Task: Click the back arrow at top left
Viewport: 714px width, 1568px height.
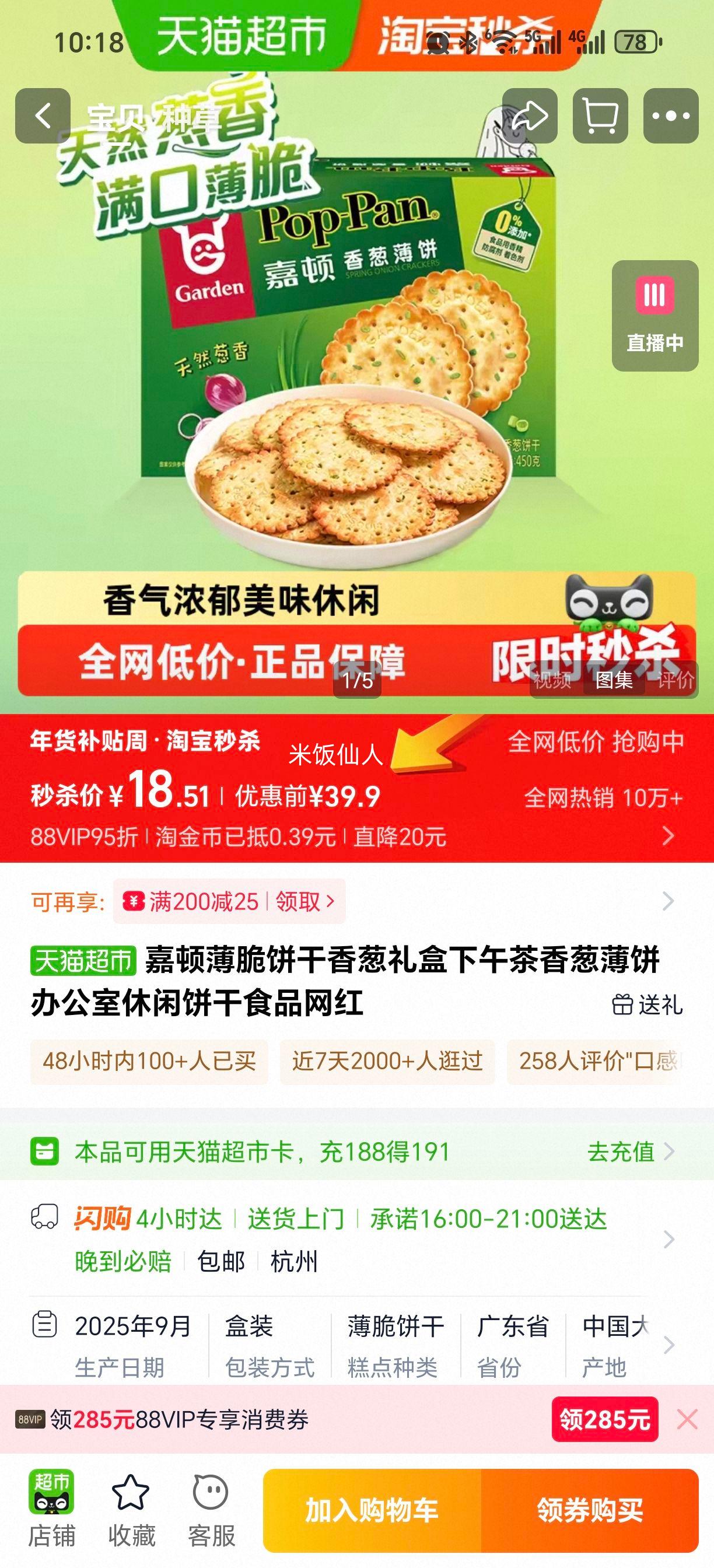Action: point(43,116)
